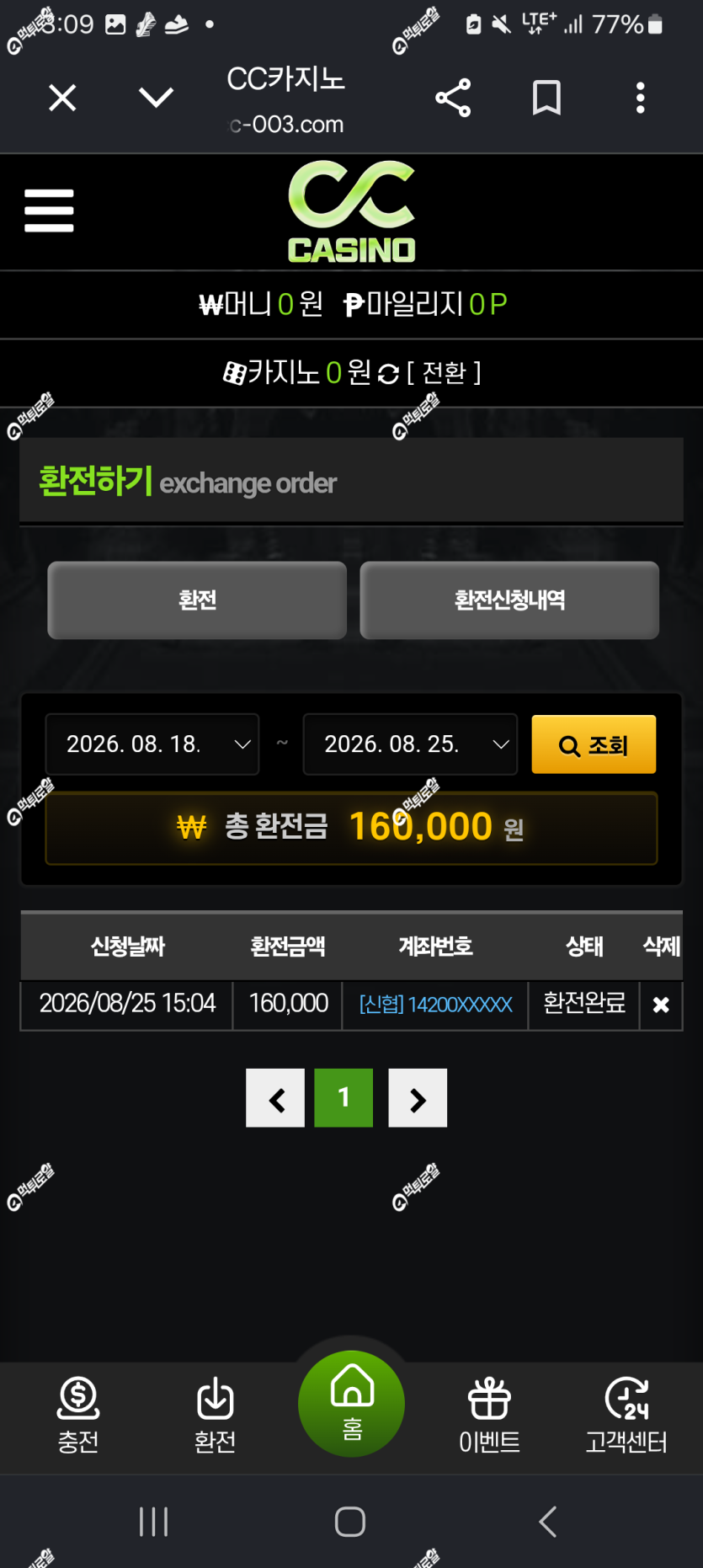Go to 홈 from the bottom bar

pyautogui.click(x=352, y=1404)
